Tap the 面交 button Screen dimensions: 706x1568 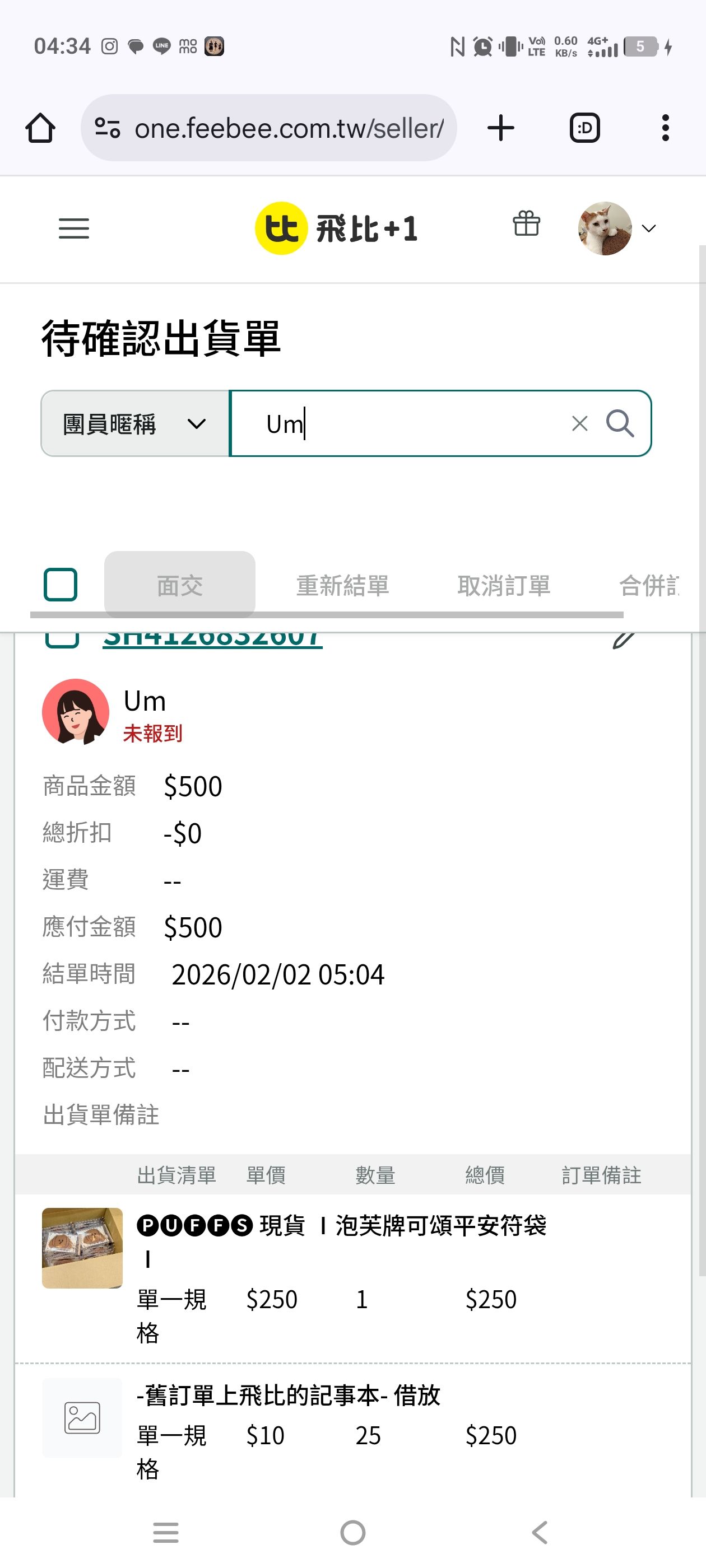180,585
